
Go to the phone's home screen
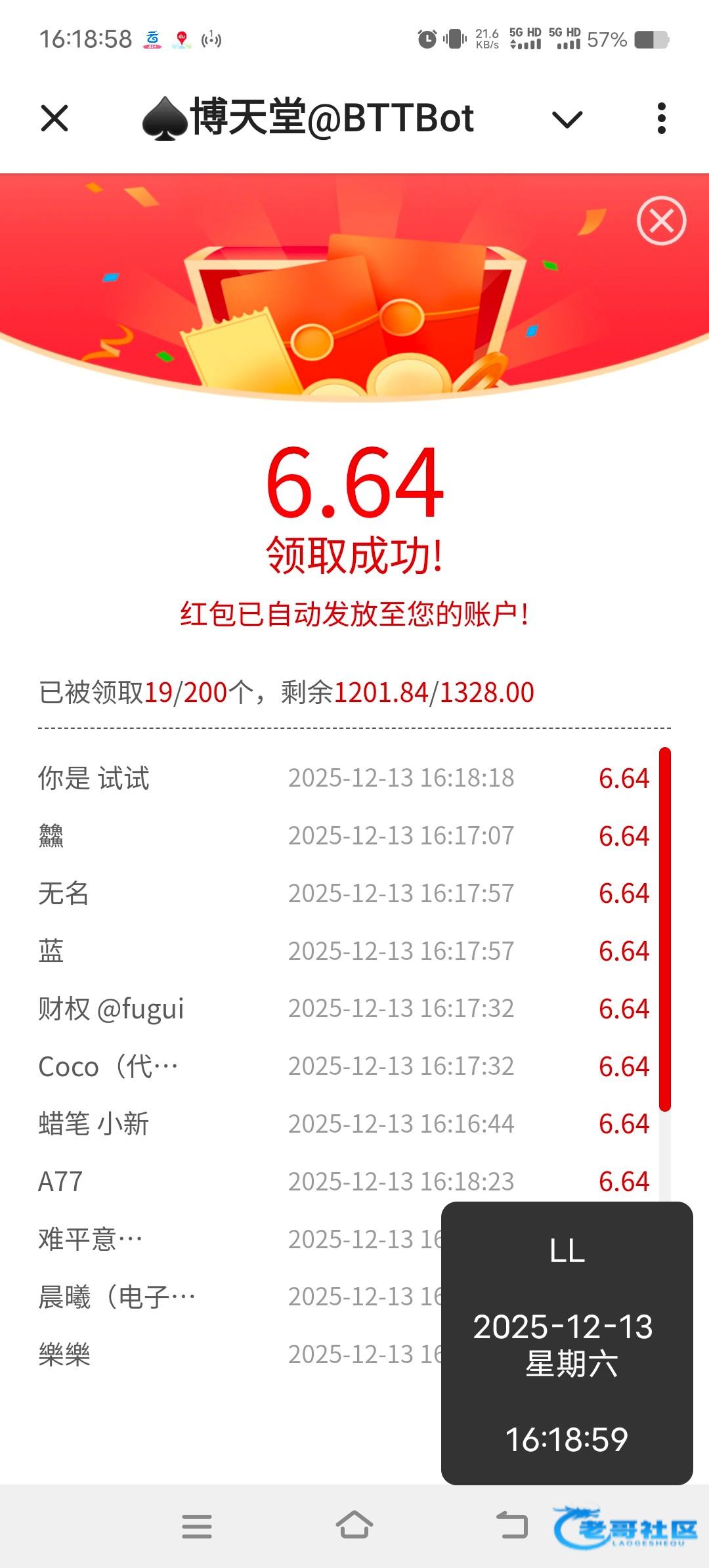pos(354,1525)
